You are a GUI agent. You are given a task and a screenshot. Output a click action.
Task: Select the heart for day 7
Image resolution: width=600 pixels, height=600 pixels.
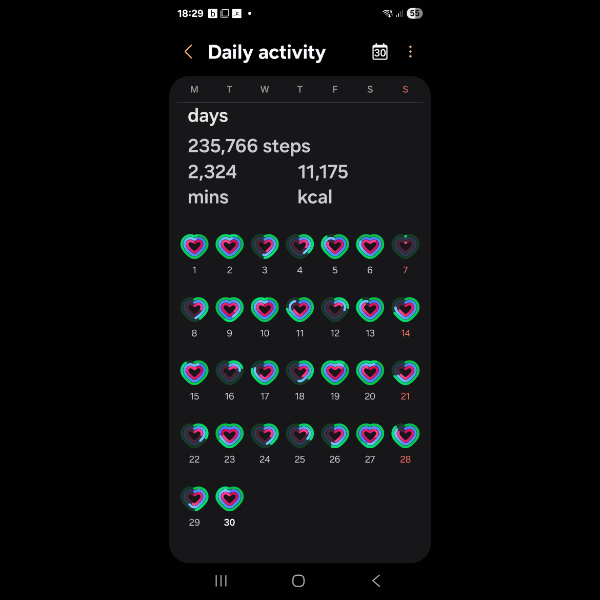click(x=405, y=246)
